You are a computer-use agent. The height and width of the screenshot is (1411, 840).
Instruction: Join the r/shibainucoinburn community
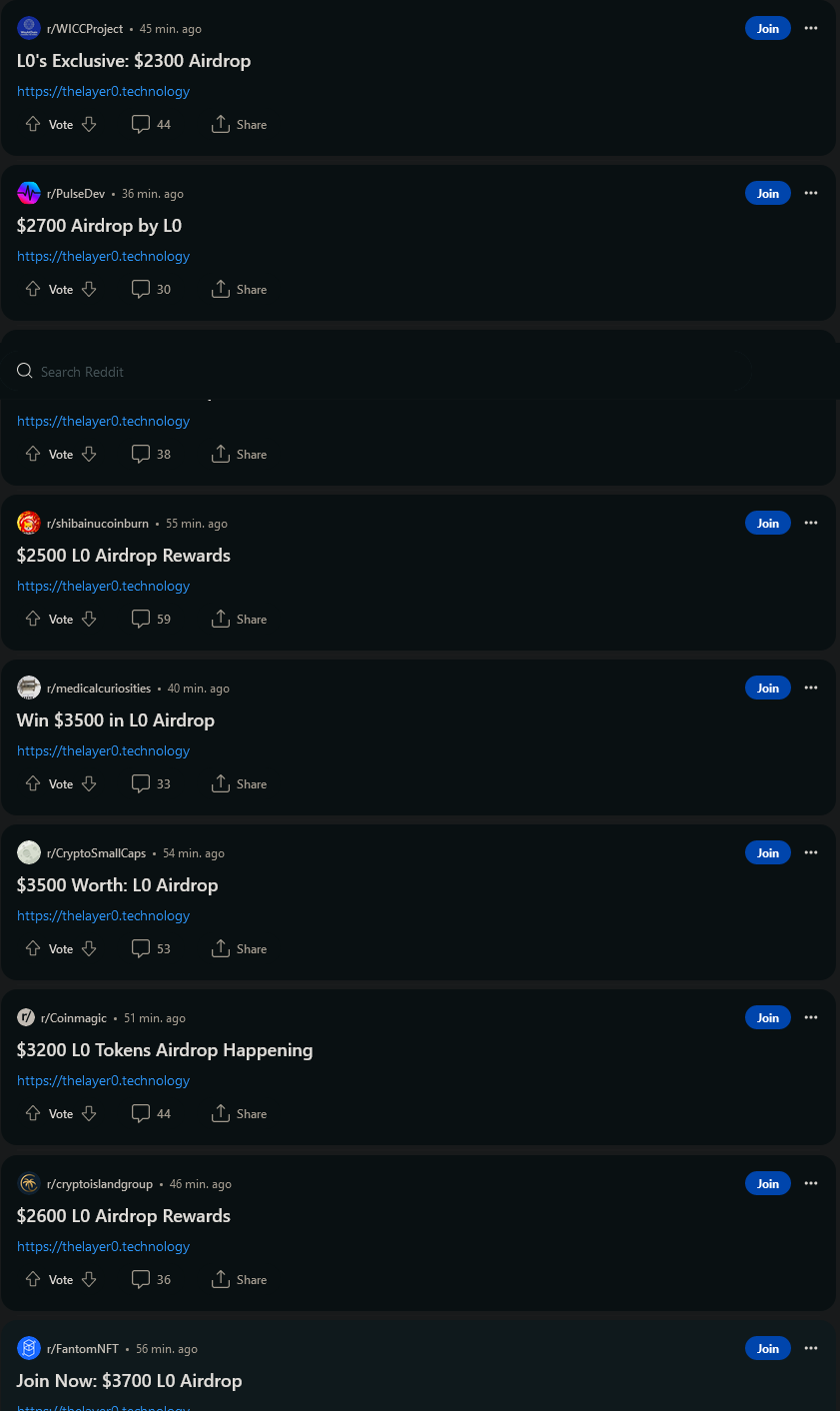point(767,523)
